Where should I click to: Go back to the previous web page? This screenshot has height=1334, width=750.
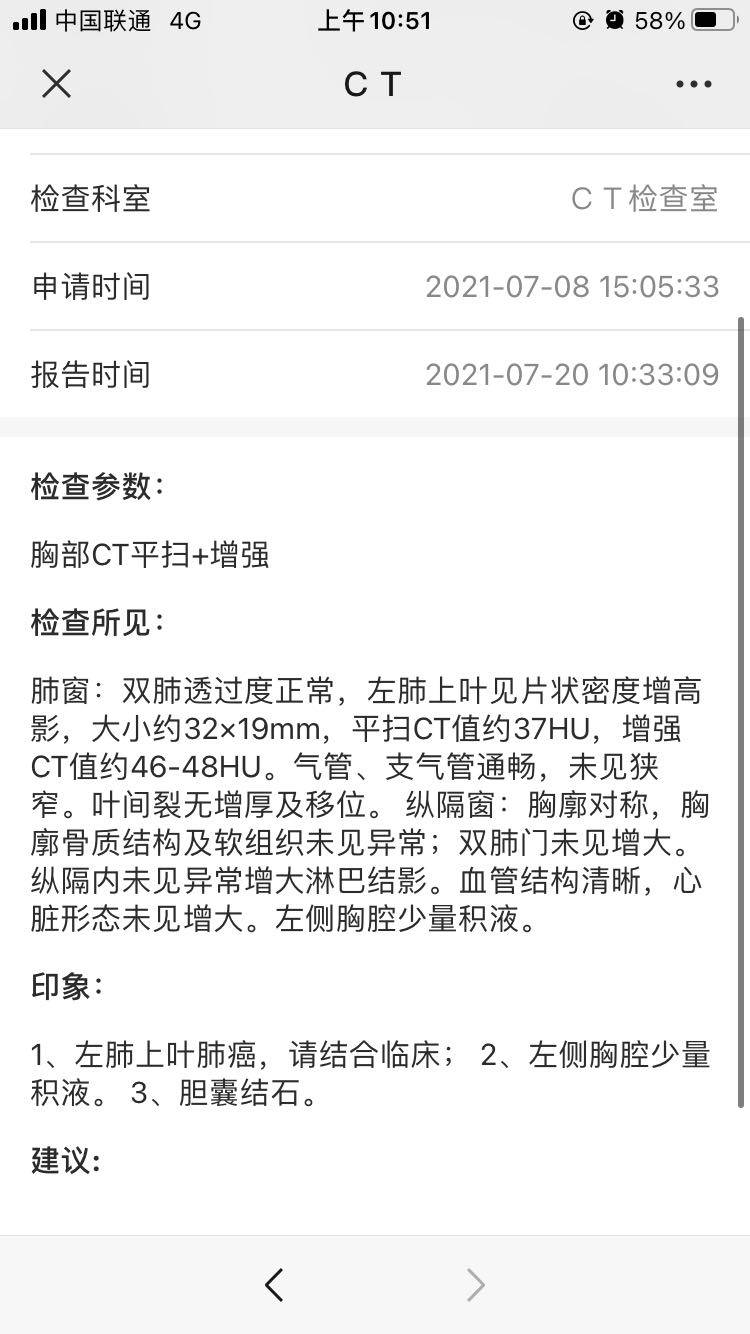pyautogui.click(x=274, y=1284)
